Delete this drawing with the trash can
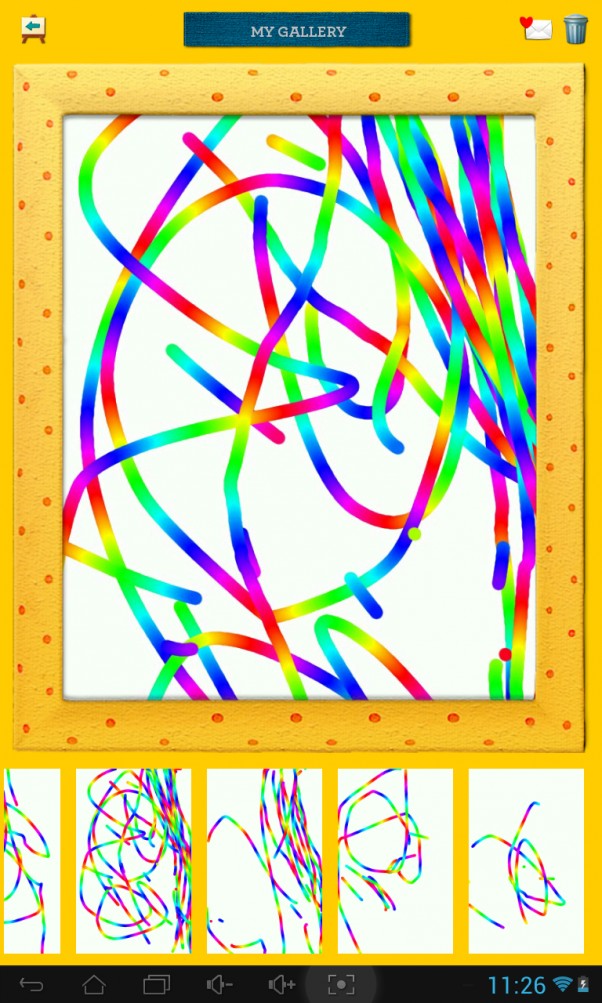The height and width of the screenshot is (1003, 602). 576,28
